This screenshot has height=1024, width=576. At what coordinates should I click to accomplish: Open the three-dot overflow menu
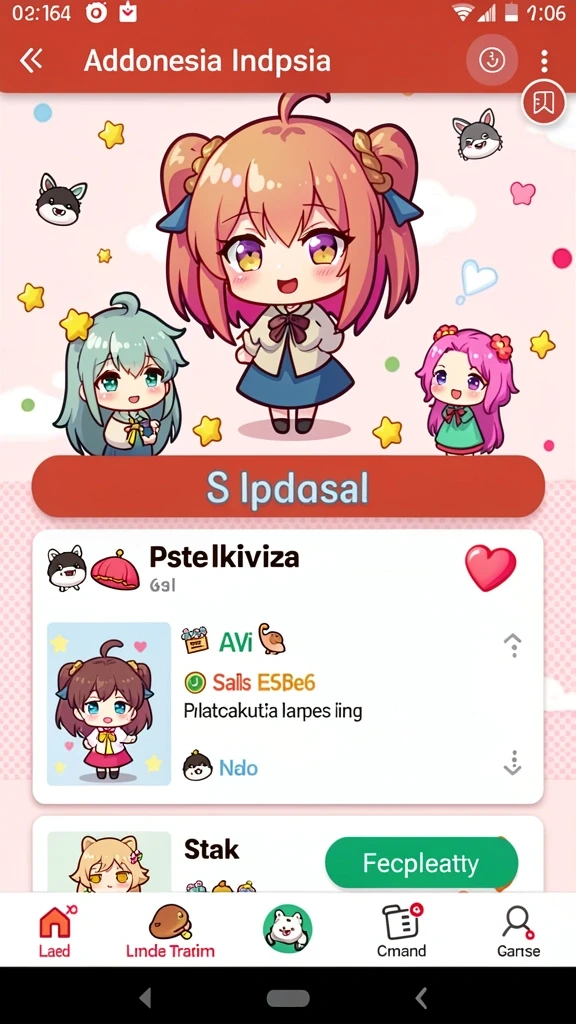click(544, 61)
